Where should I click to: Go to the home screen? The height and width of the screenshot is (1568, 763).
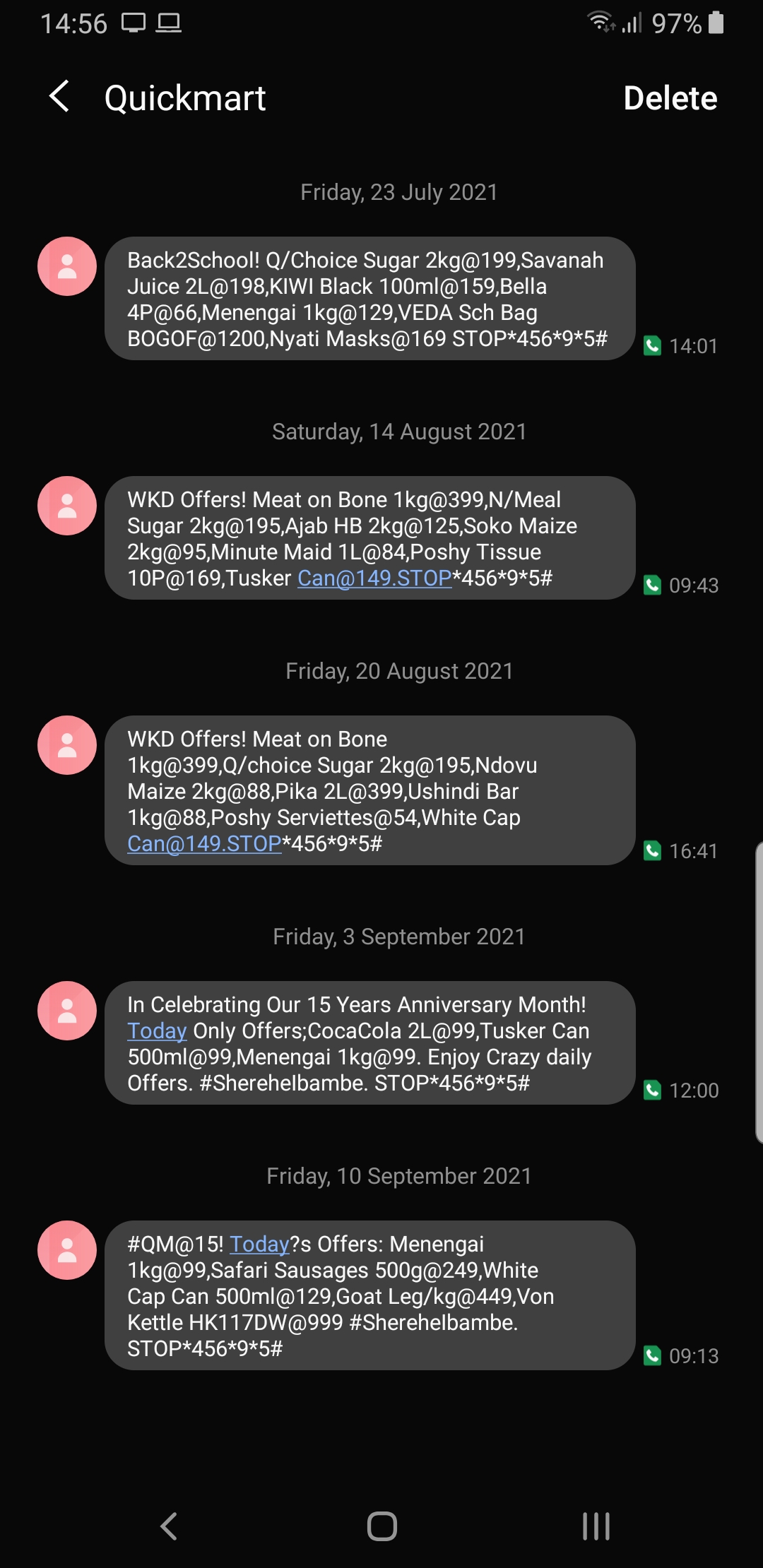381,1526
